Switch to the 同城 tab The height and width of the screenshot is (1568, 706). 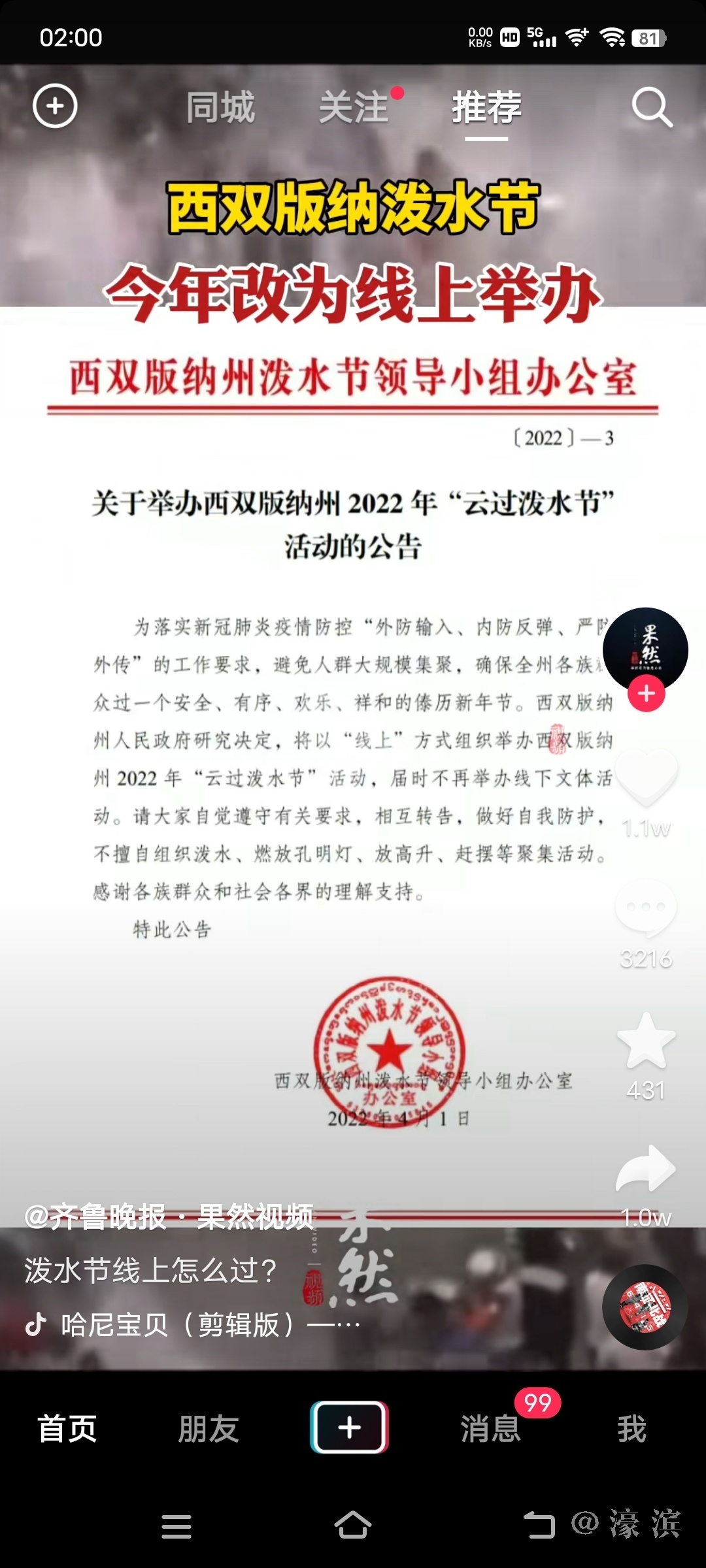(220, 108)
